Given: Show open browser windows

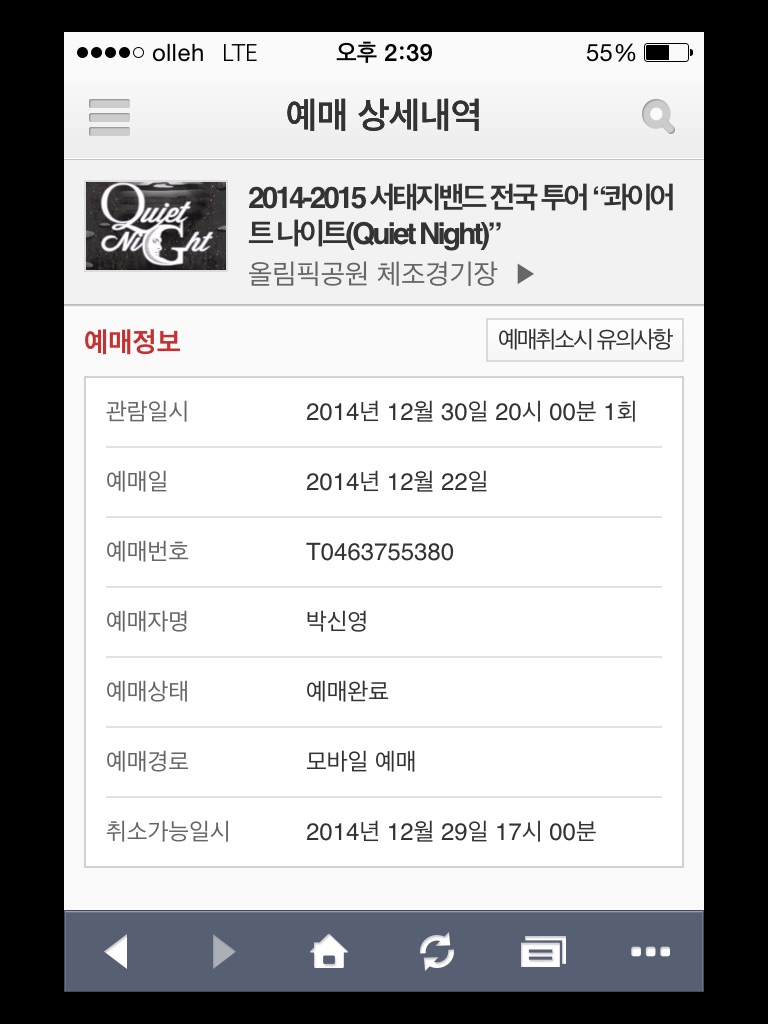Looking at the screenshot, I should pos(543,952).
